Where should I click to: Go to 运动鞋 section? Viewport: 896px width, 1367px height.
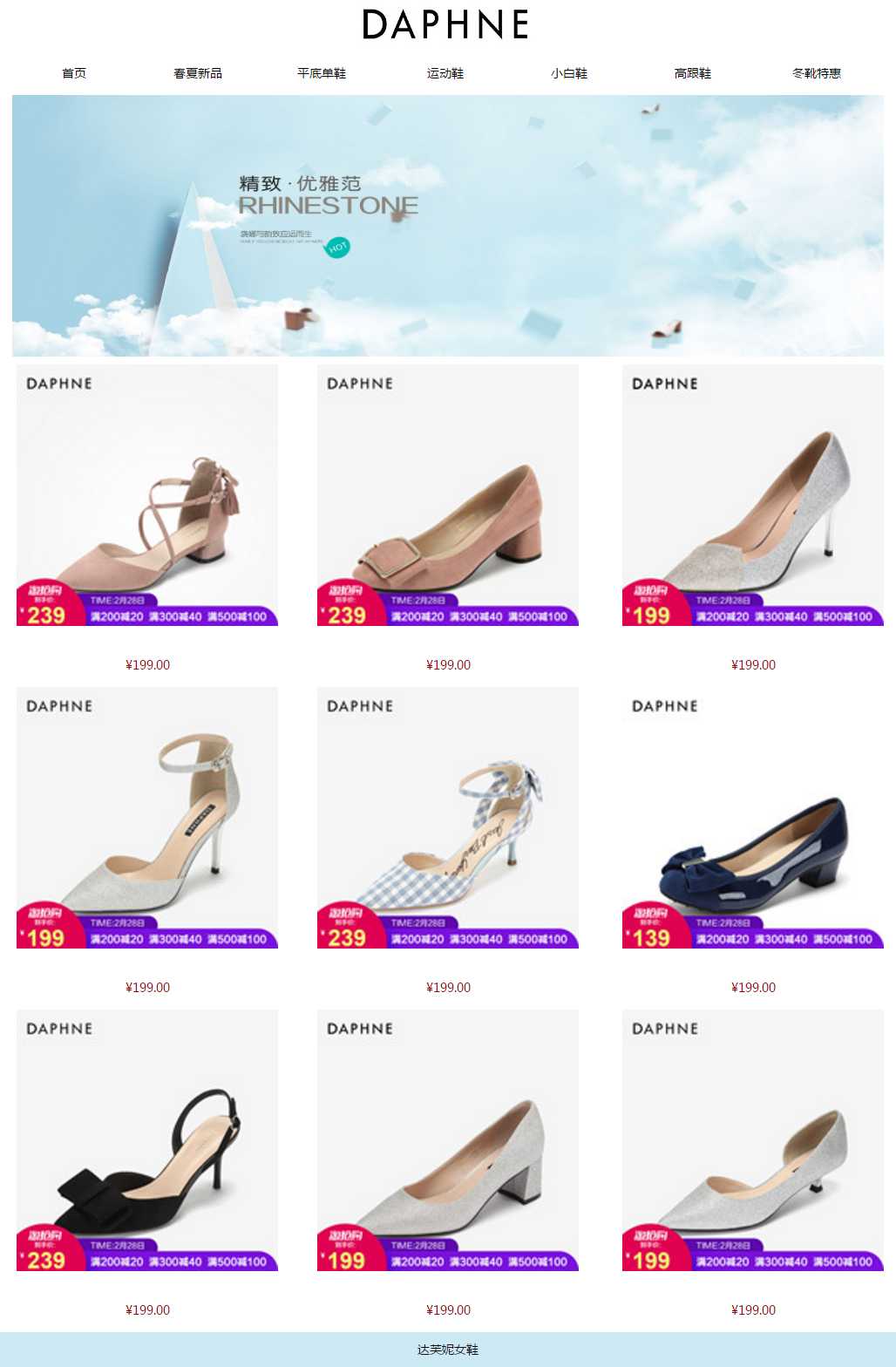pyautogui.click(x=445, y=73)
